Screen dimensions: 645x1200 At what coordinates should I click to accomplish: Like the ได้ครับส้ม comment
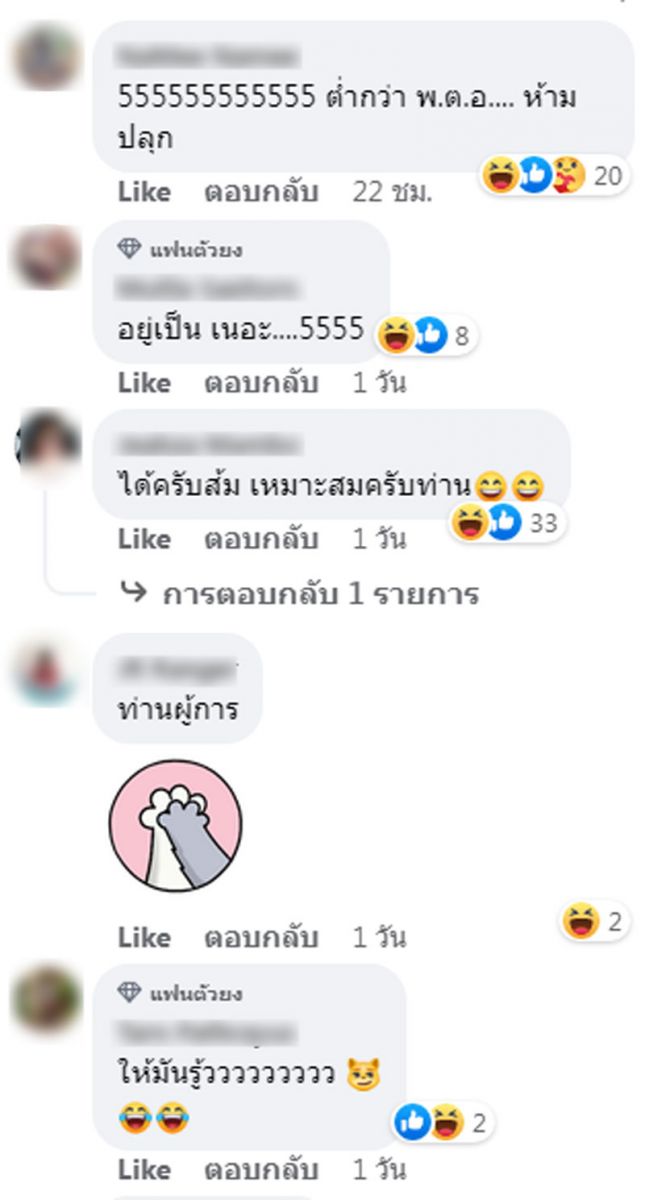coord(144,539)
